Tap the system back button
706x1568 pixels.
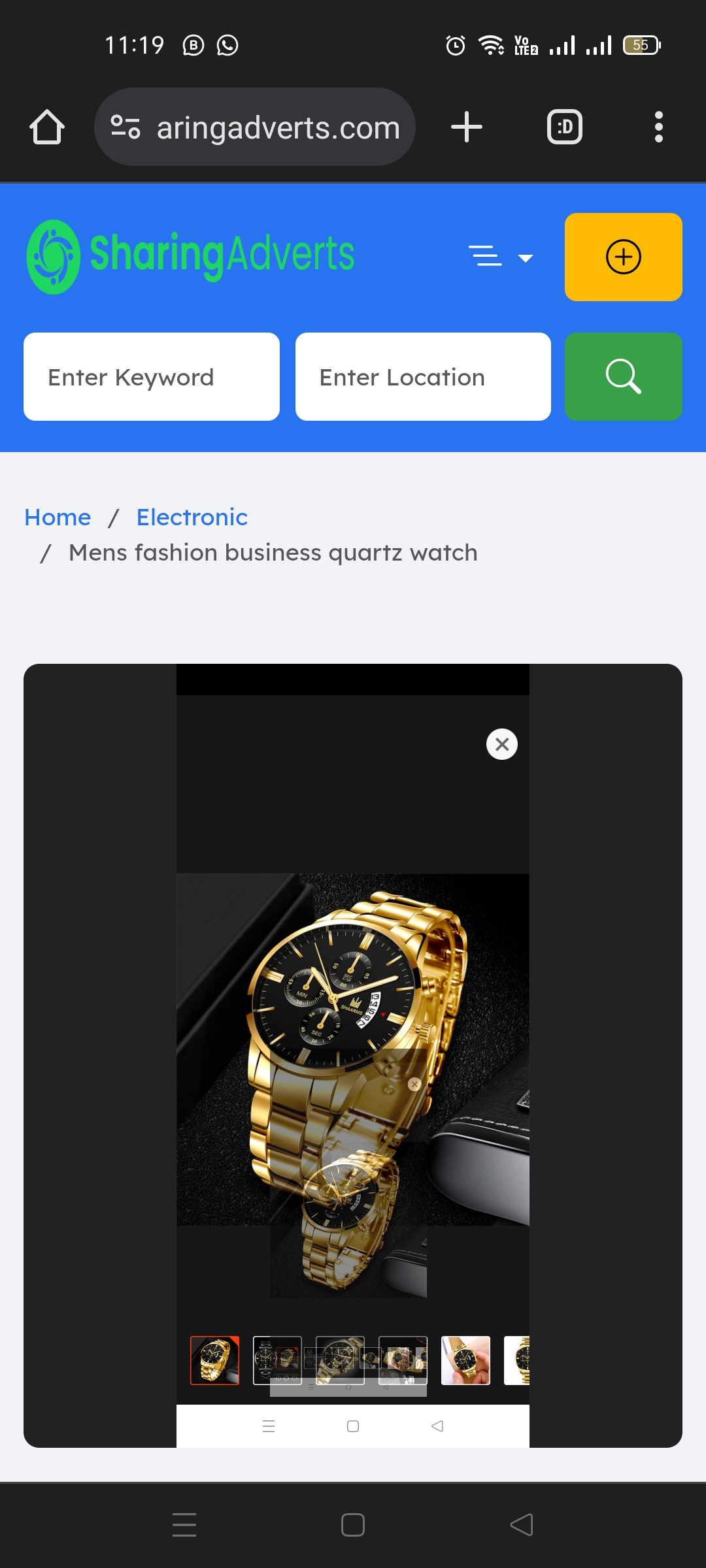(521, 1525)
